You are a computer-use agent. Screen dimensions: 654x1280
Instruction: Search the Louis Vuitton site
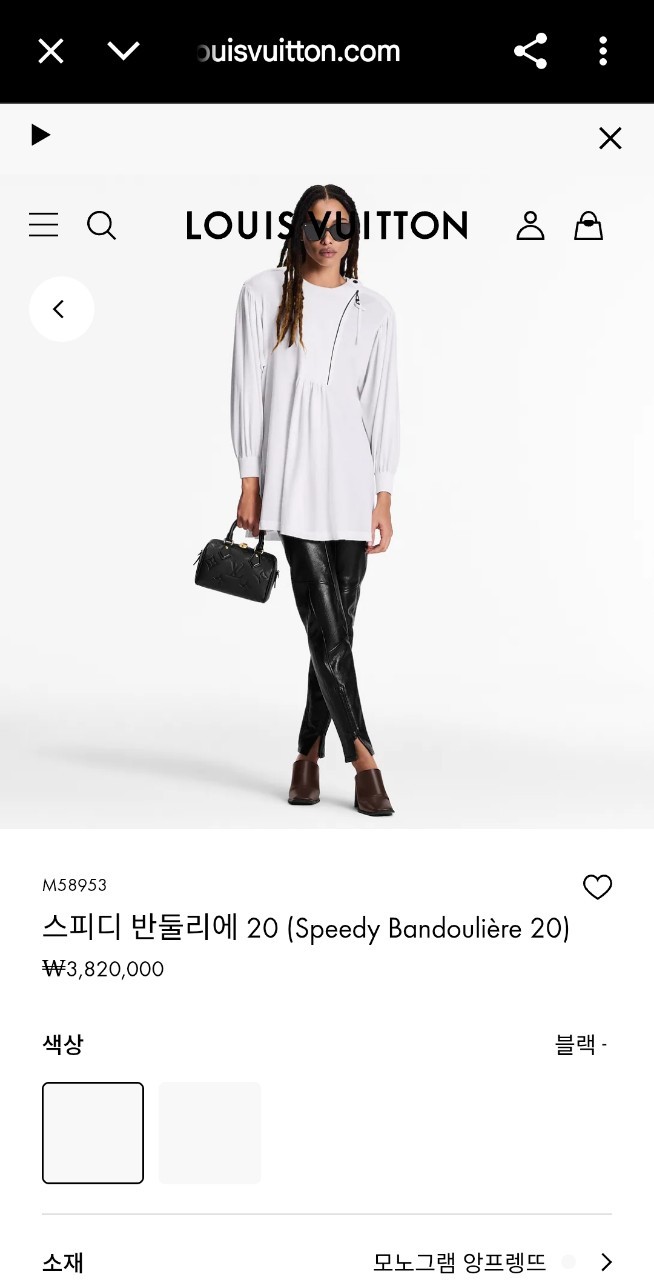(101, 225)
